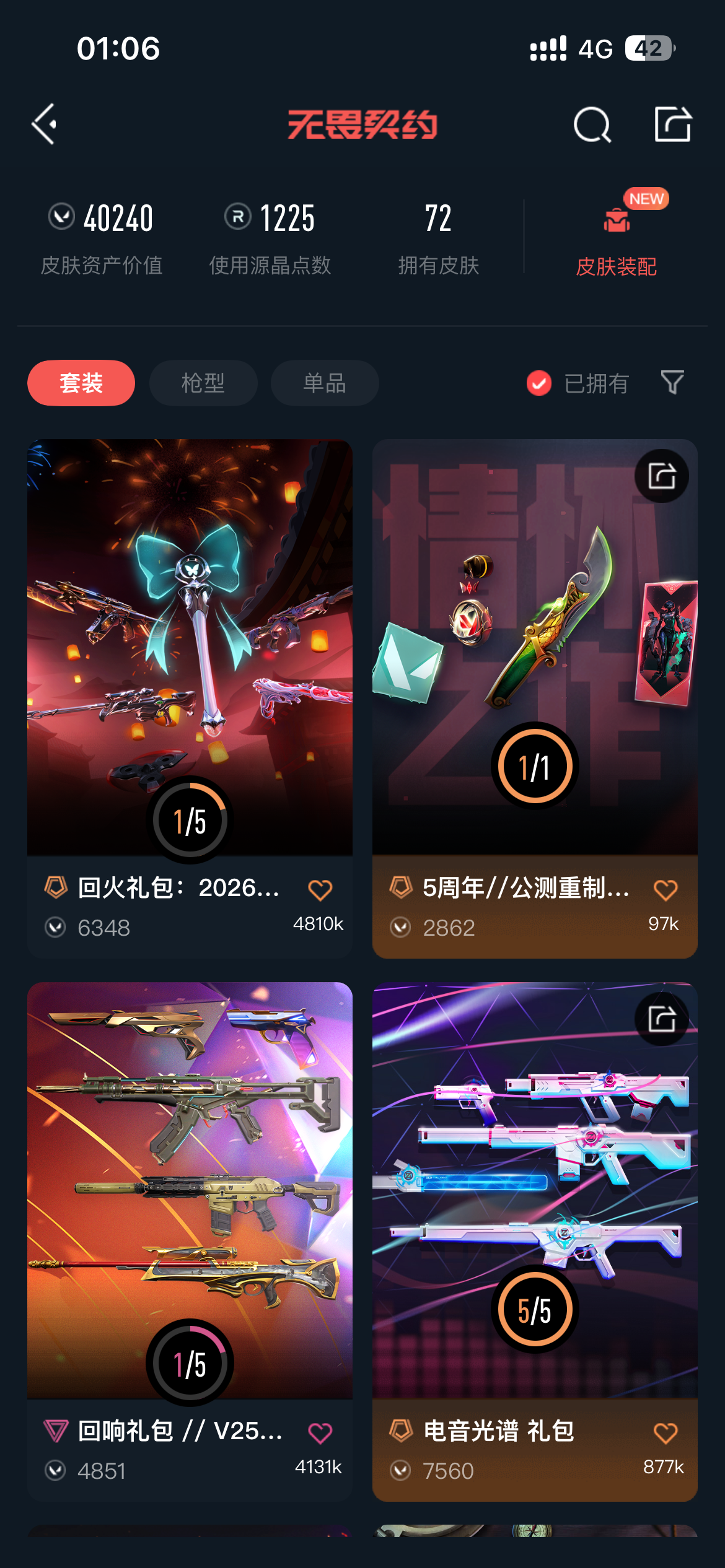This screenshot has height=1568, width=725.
Task: Share the 电音光谱 礼包 bundle
Action: [x=662, y=1019]
